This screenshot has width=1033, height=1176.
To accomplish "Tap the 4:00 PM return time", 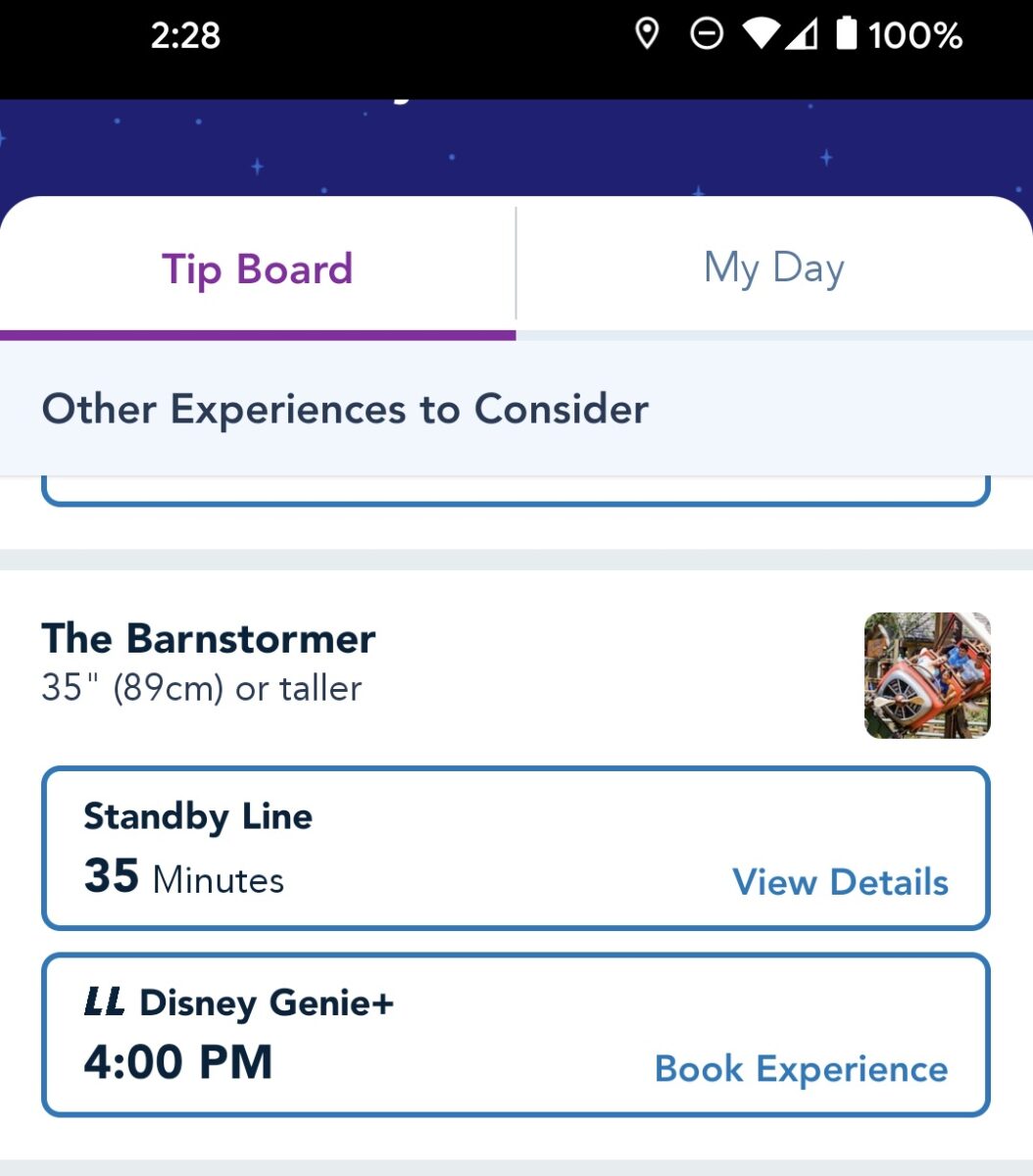I will pyautogui.click(x=177, y=1061).
